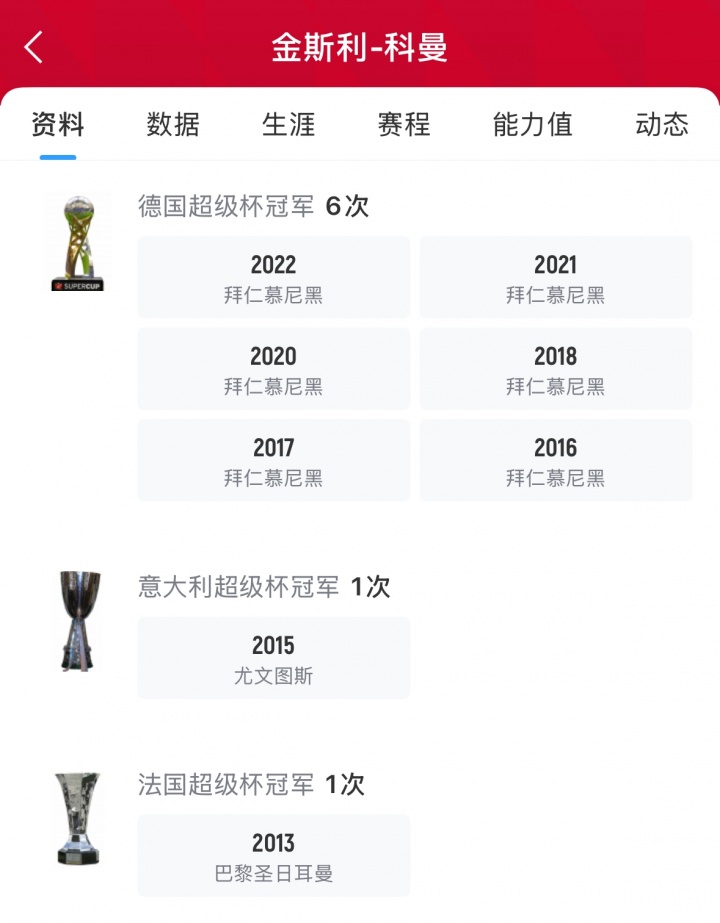
Task: Switch to the 赛程 tab
Action: 404,125
